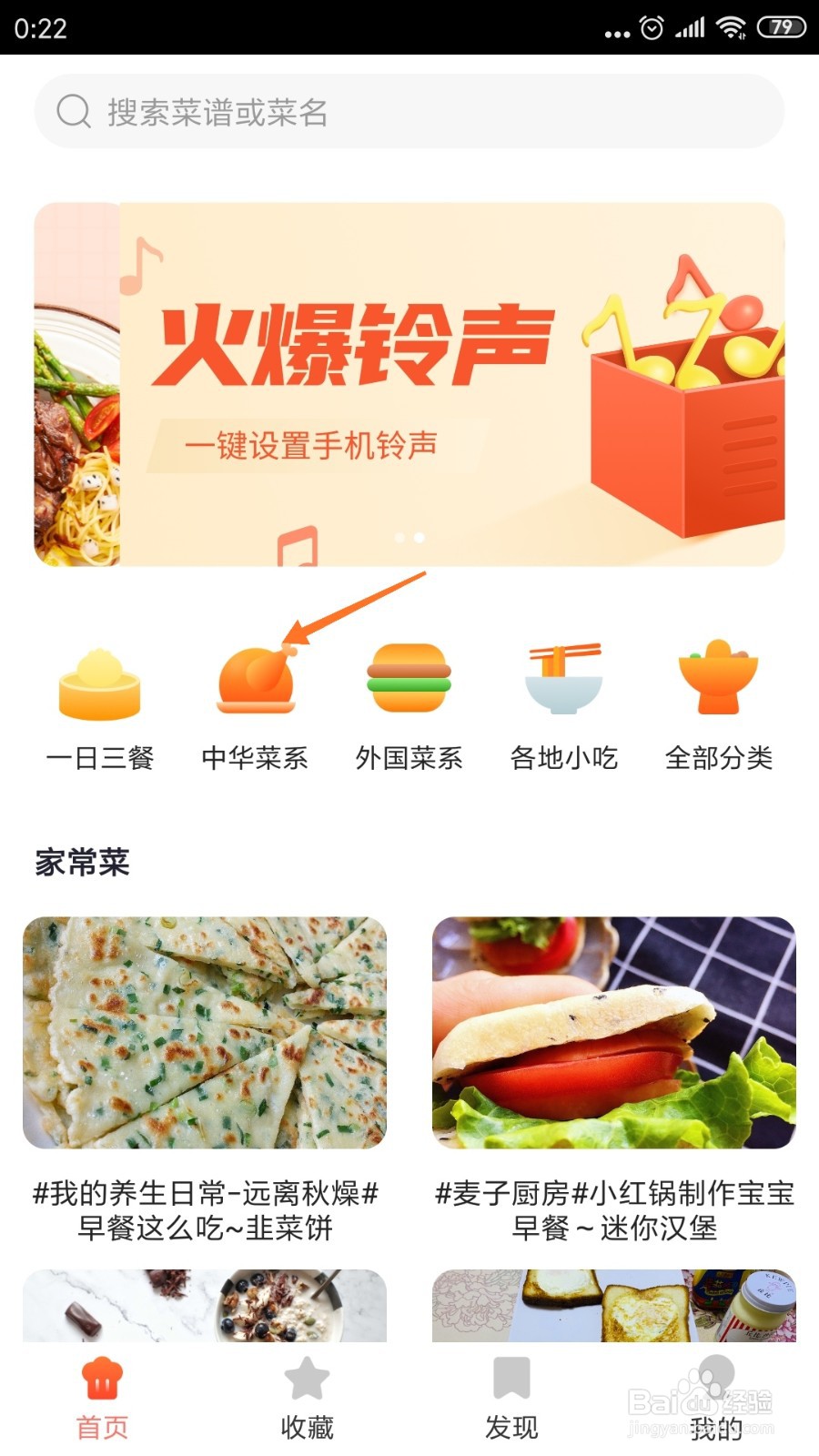
Task: Open 全部分类 to see all categories
Action: [x=718, y=682]
